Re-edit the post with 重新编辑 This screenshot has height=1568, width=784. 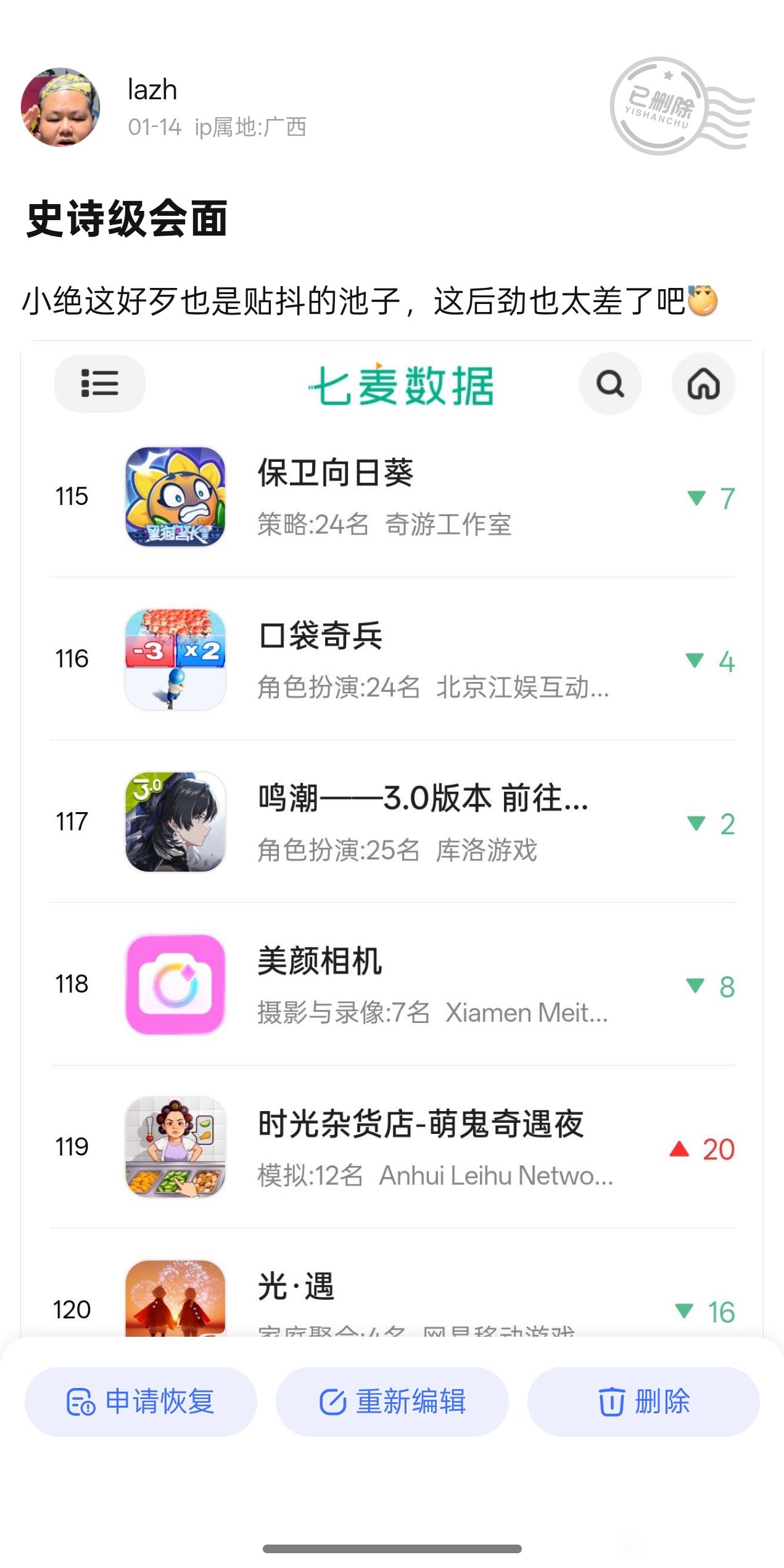pyautogui.click(x=392, y=1402)
